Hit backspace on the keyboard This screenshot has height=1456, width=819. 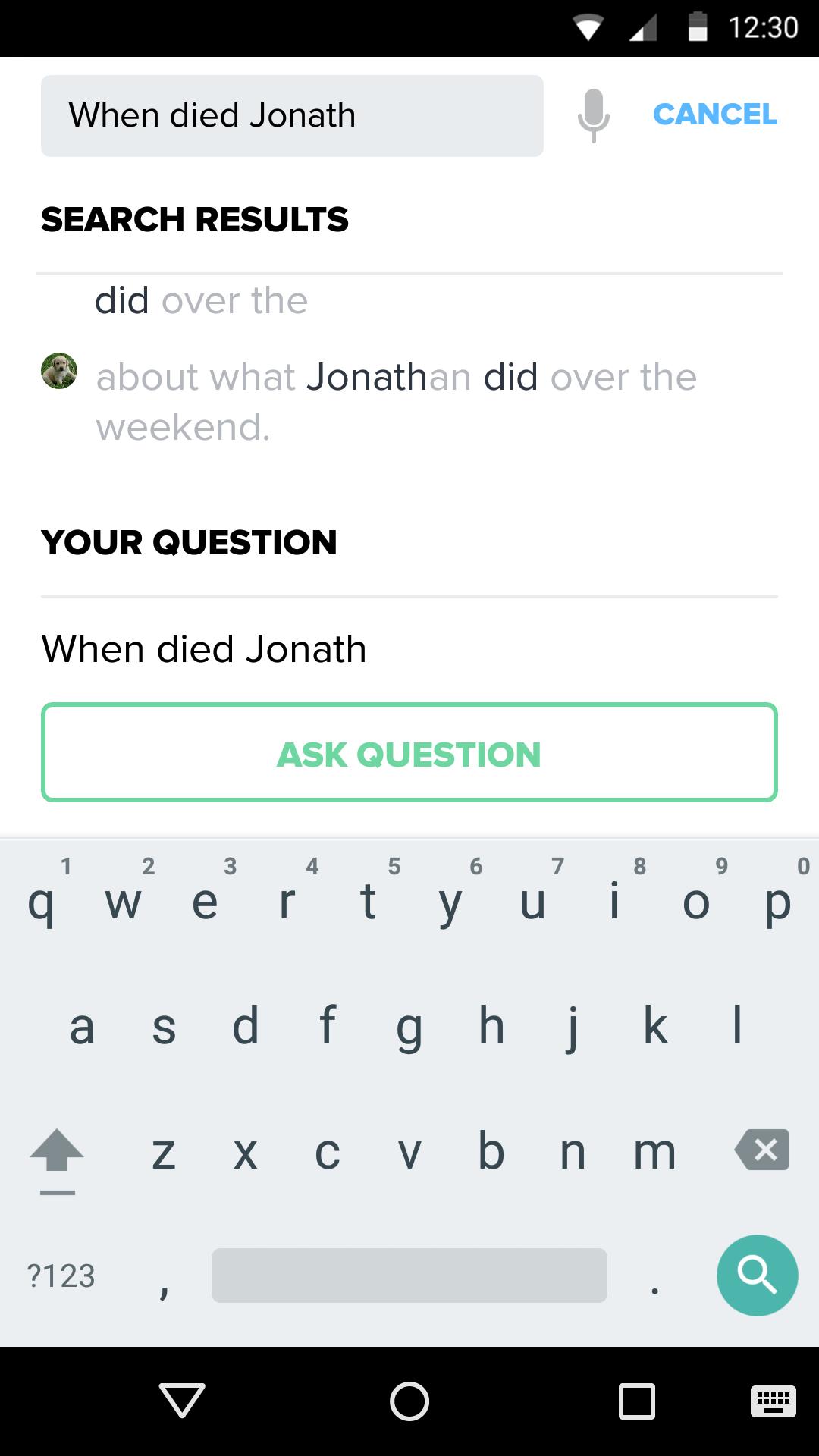[x=761, y=1150]
